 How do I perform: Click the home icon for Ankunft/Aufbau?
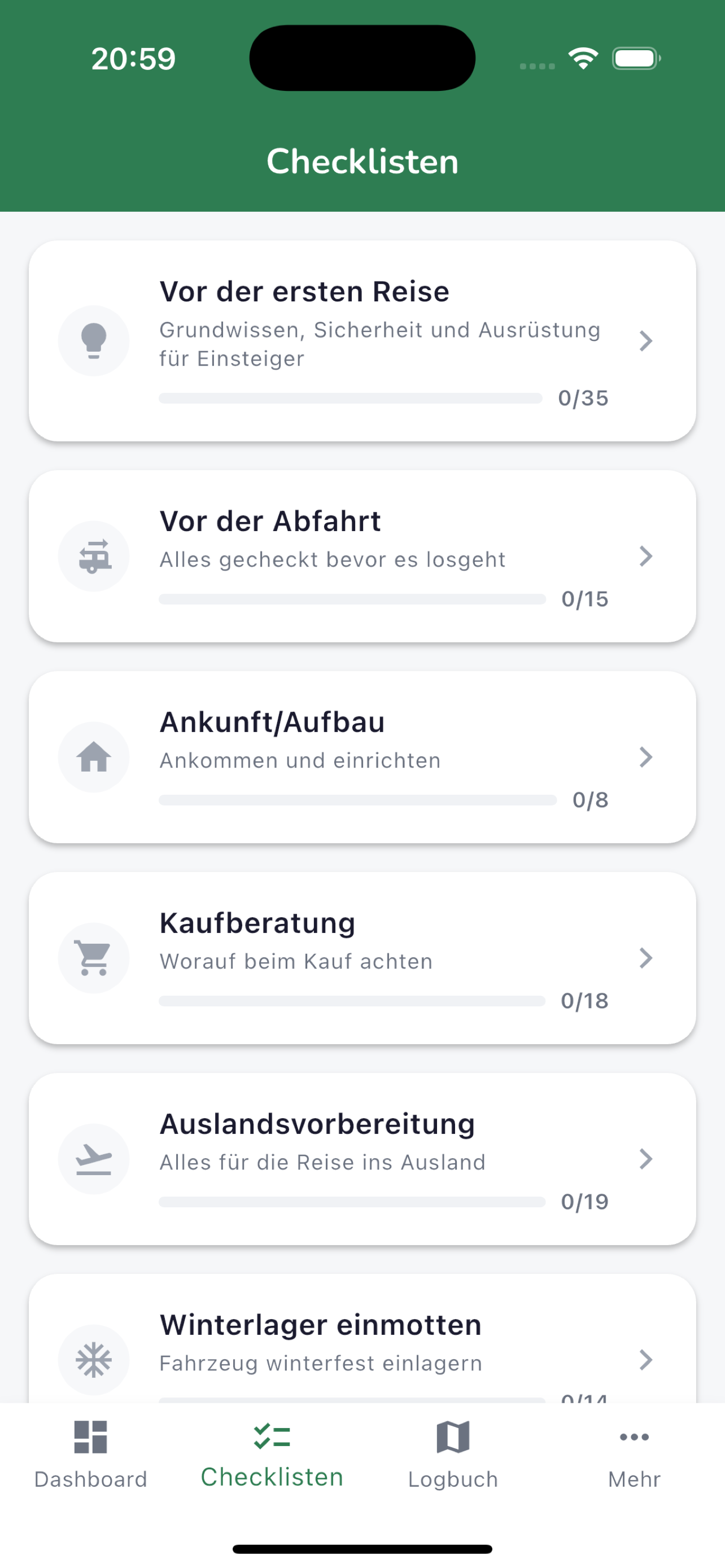94,757
